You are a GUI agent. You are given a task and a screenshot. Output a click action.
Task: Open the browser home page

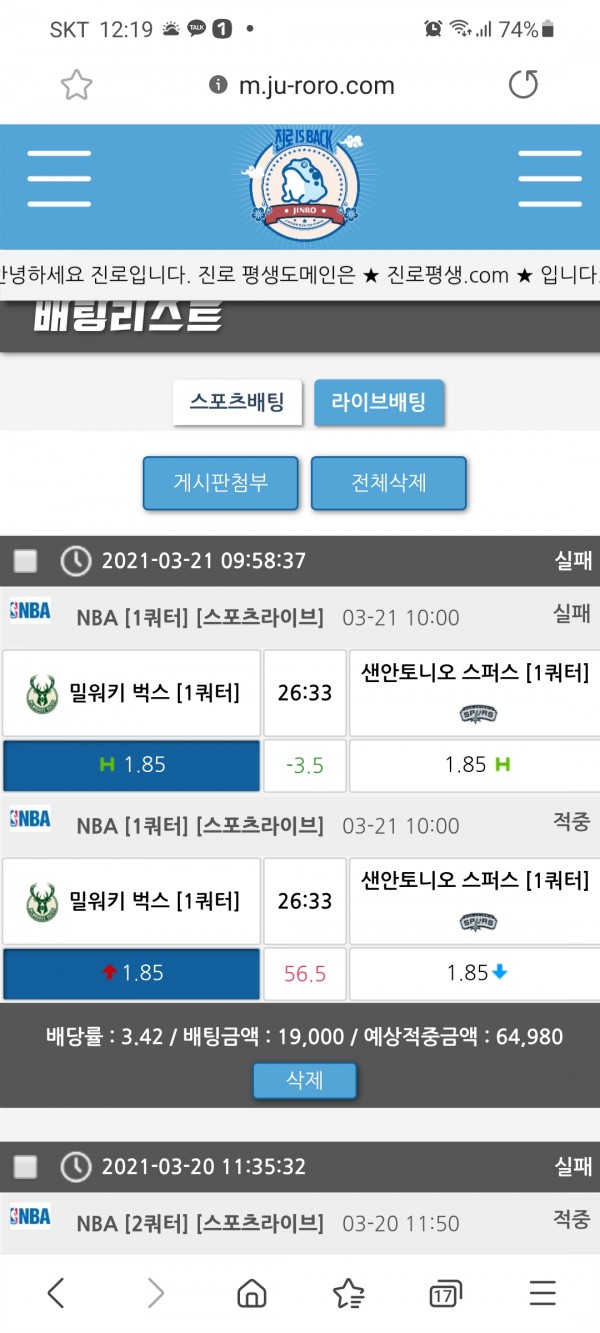click(251, 1294)
